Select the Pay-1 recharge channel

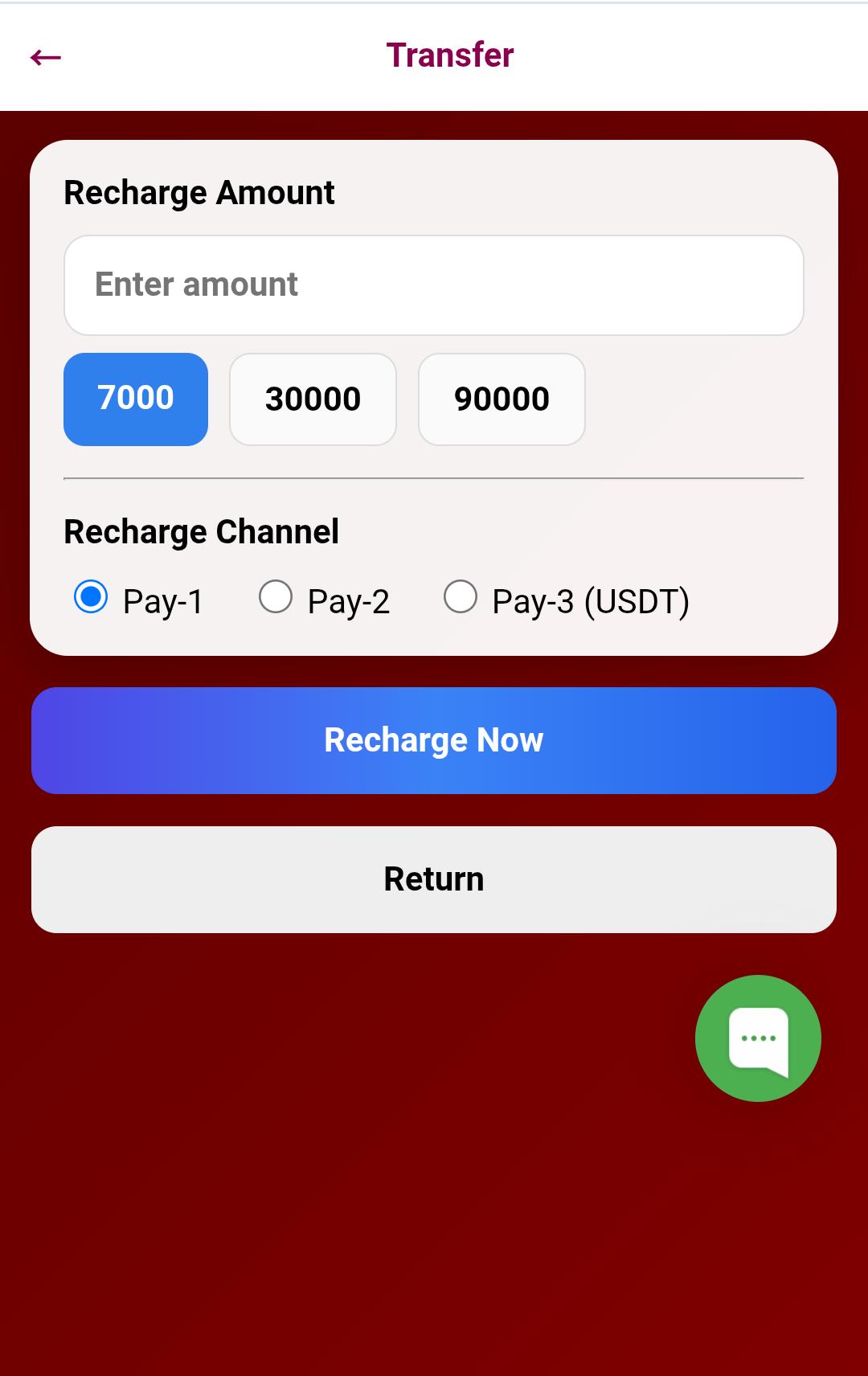(92, 597)
